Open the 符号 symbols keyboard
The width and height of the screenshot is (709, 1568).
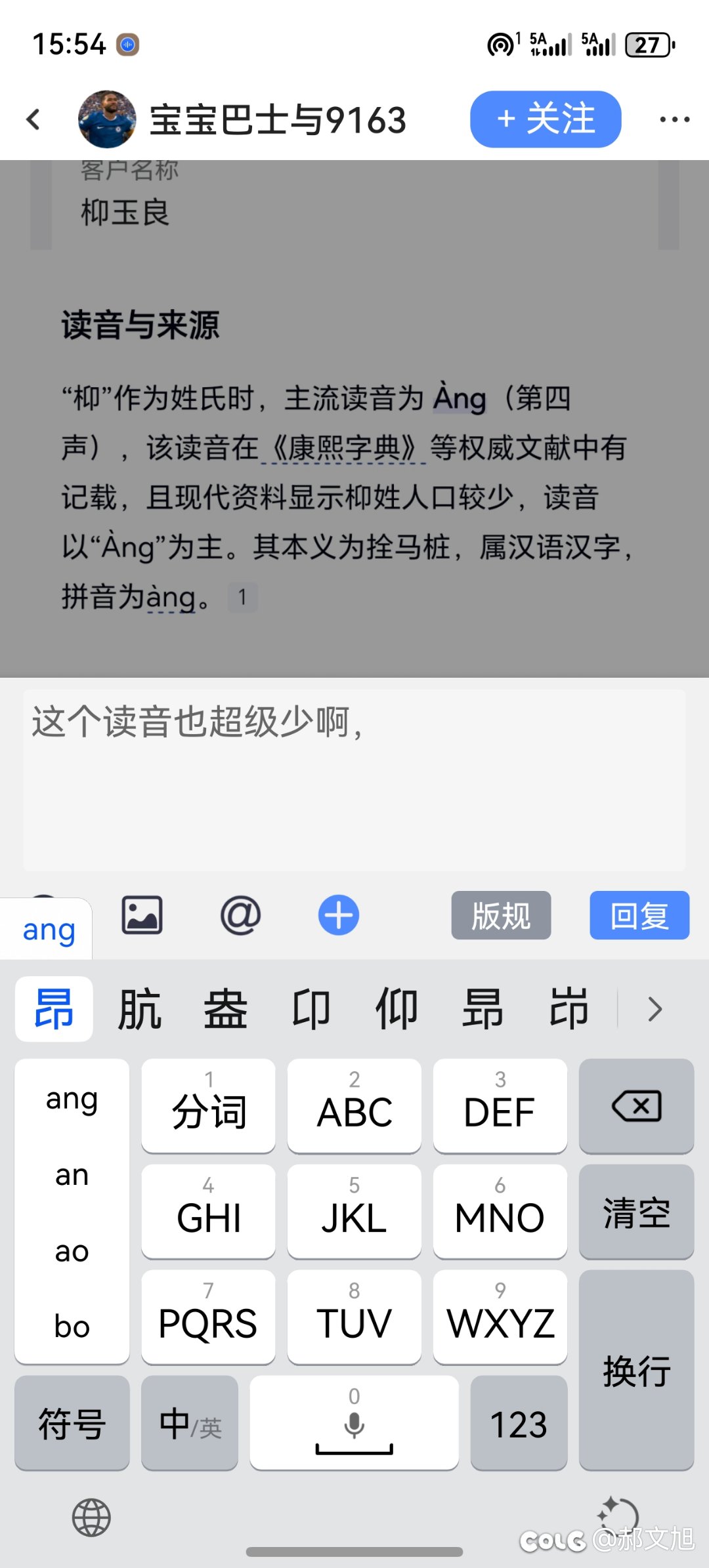[x=72, y=1423]
